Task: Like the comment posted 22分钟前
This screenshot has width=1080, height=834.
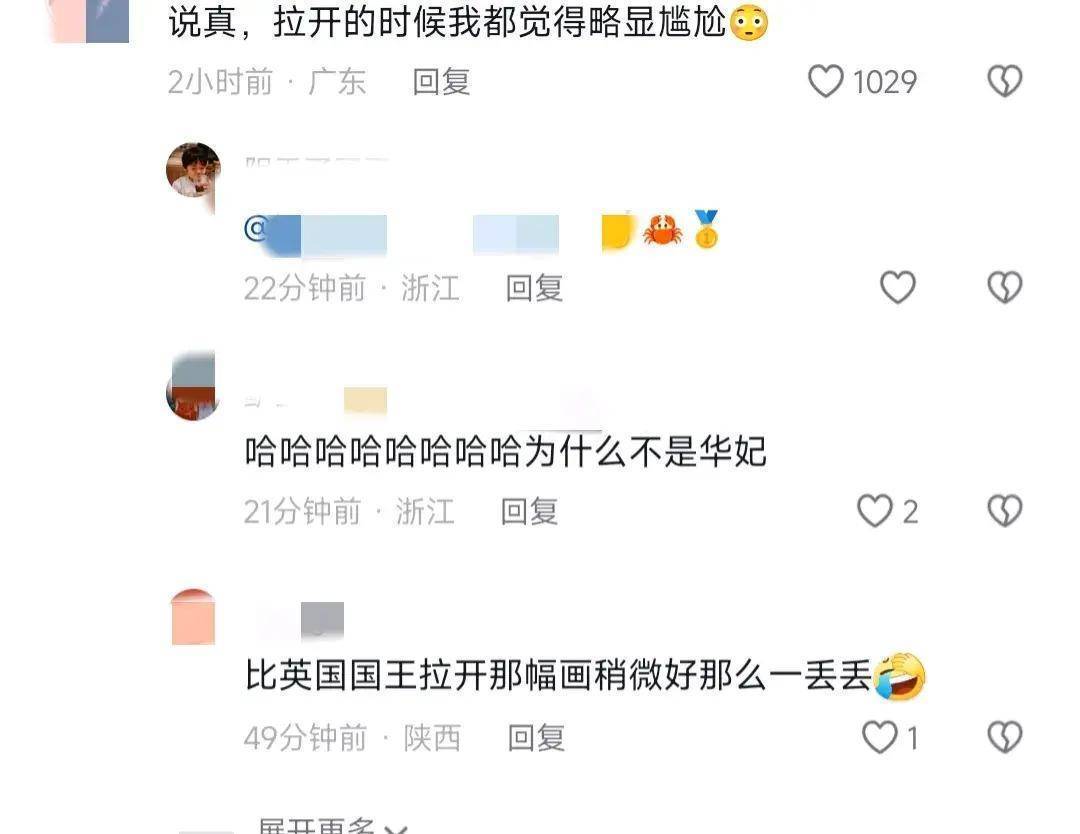Action: click(897, 288)
